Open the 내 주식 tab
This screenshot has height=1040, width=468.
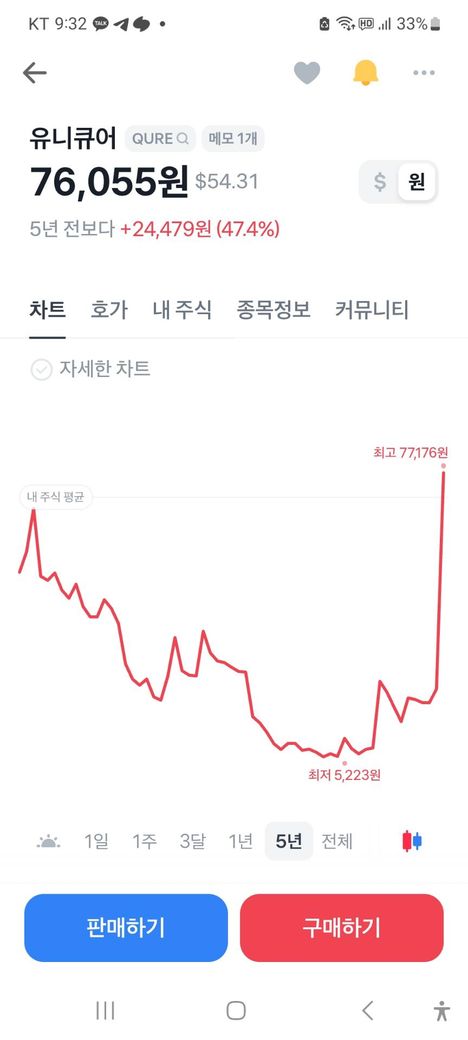click(182, 310)
